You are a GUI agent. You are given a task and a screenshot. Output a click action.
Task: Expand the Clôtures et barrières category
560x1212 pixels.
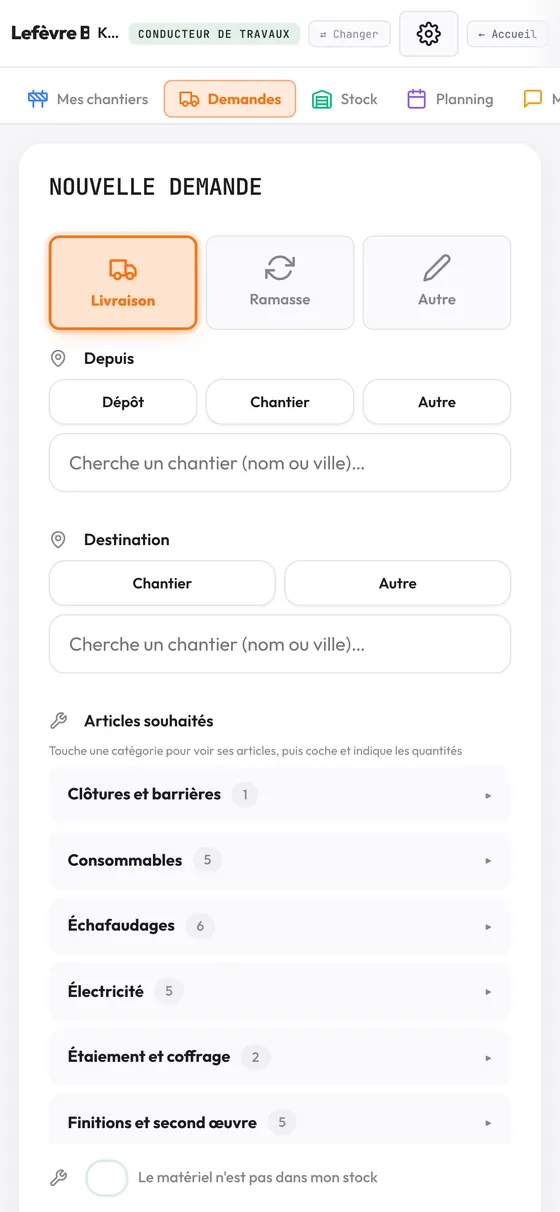click(280, 795)
